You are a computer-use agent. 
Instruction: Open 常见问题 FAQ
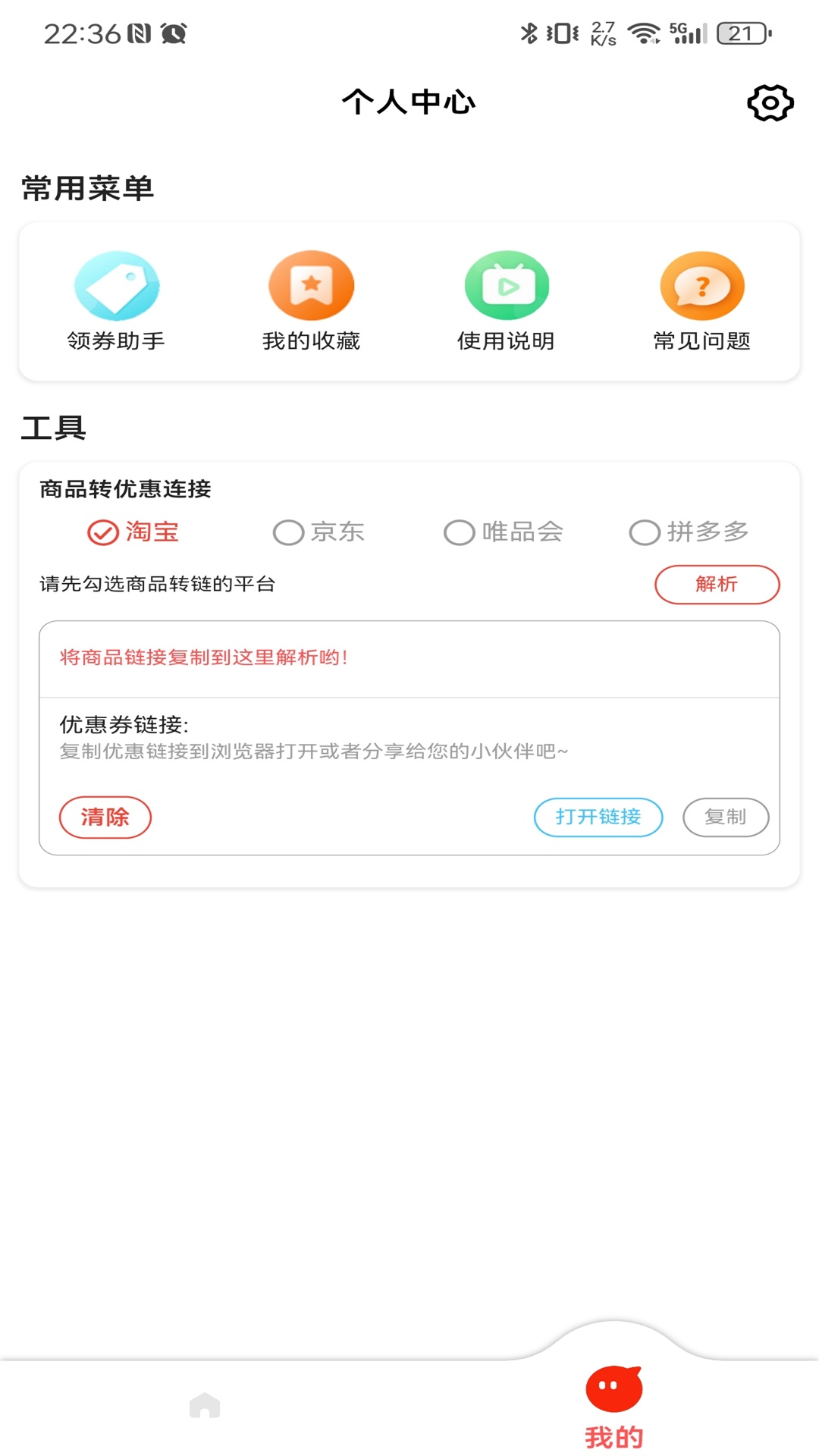point(701,301)
